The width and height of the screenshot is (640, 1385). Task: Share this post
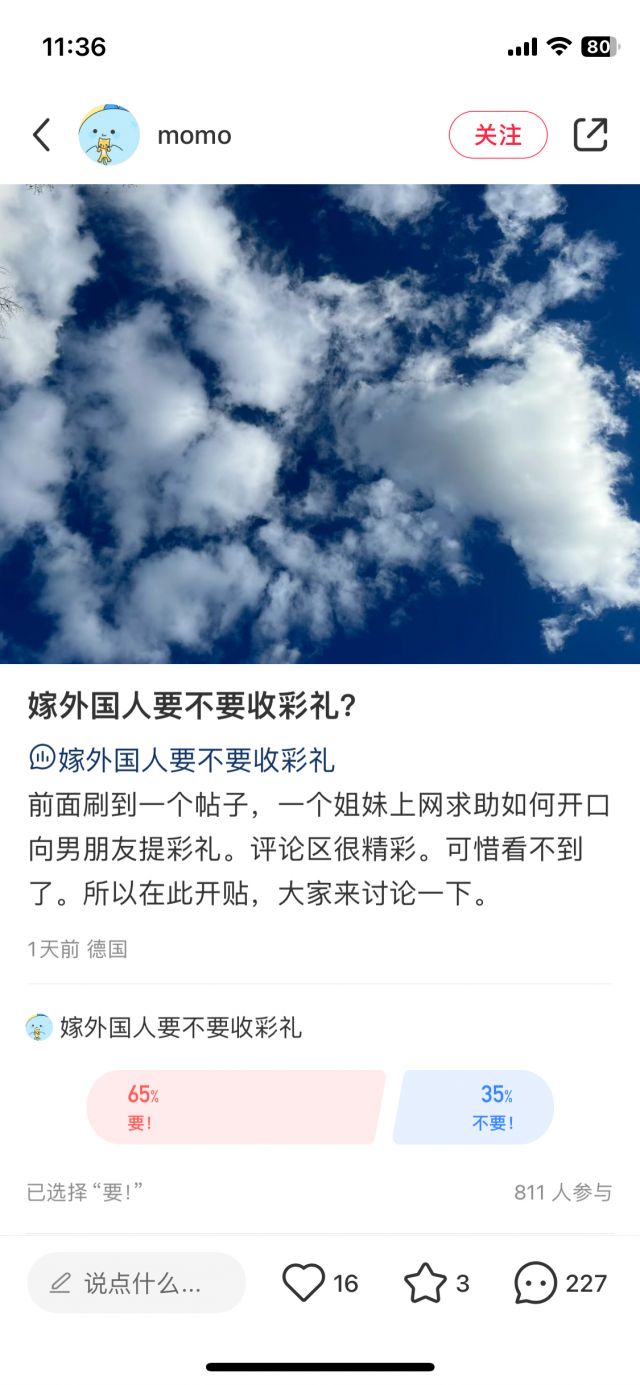pos(590,135)
